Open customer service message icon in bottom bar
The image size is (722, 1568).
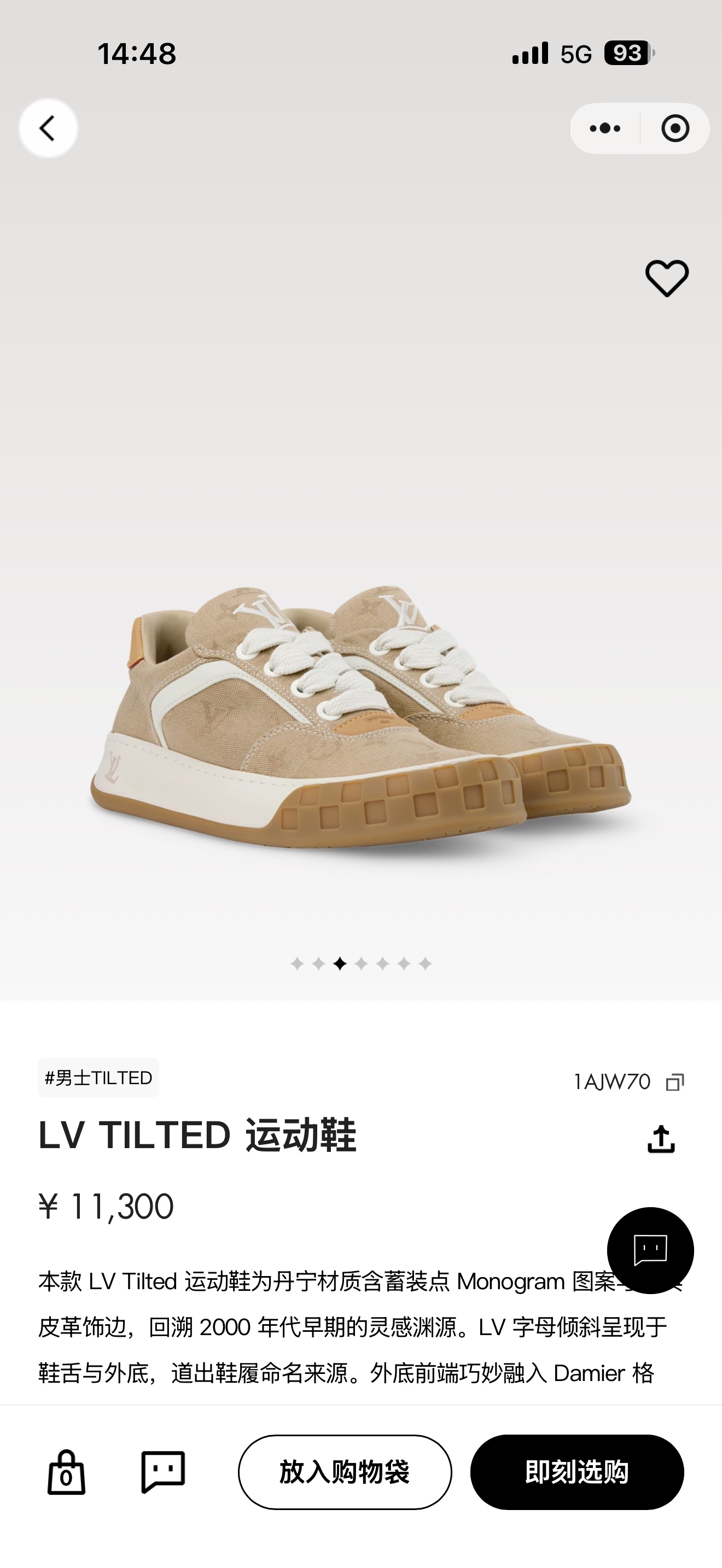pos(162,1471)
